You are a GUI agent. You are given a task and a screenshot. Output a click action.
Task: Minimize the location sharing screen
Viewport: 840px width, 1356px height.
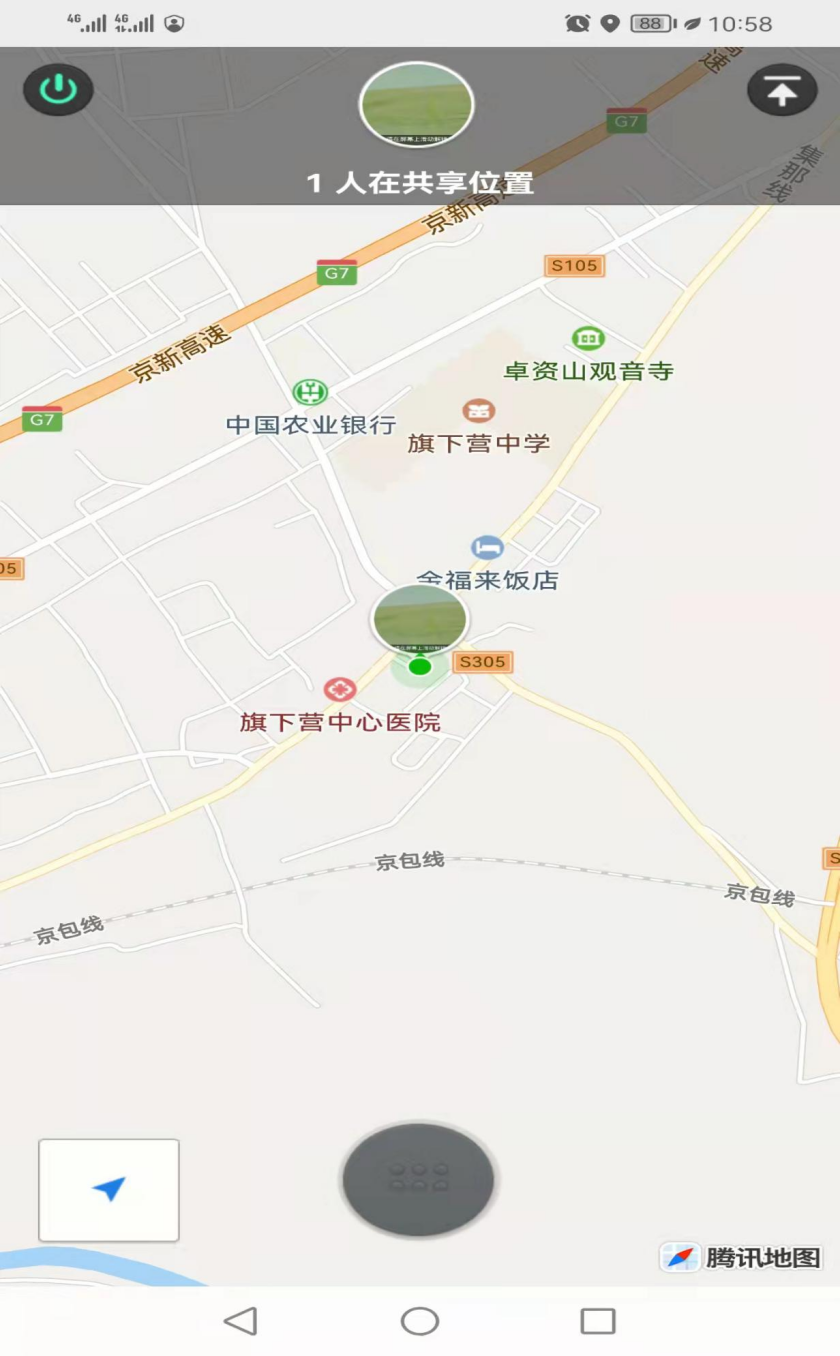pos(782,90)
